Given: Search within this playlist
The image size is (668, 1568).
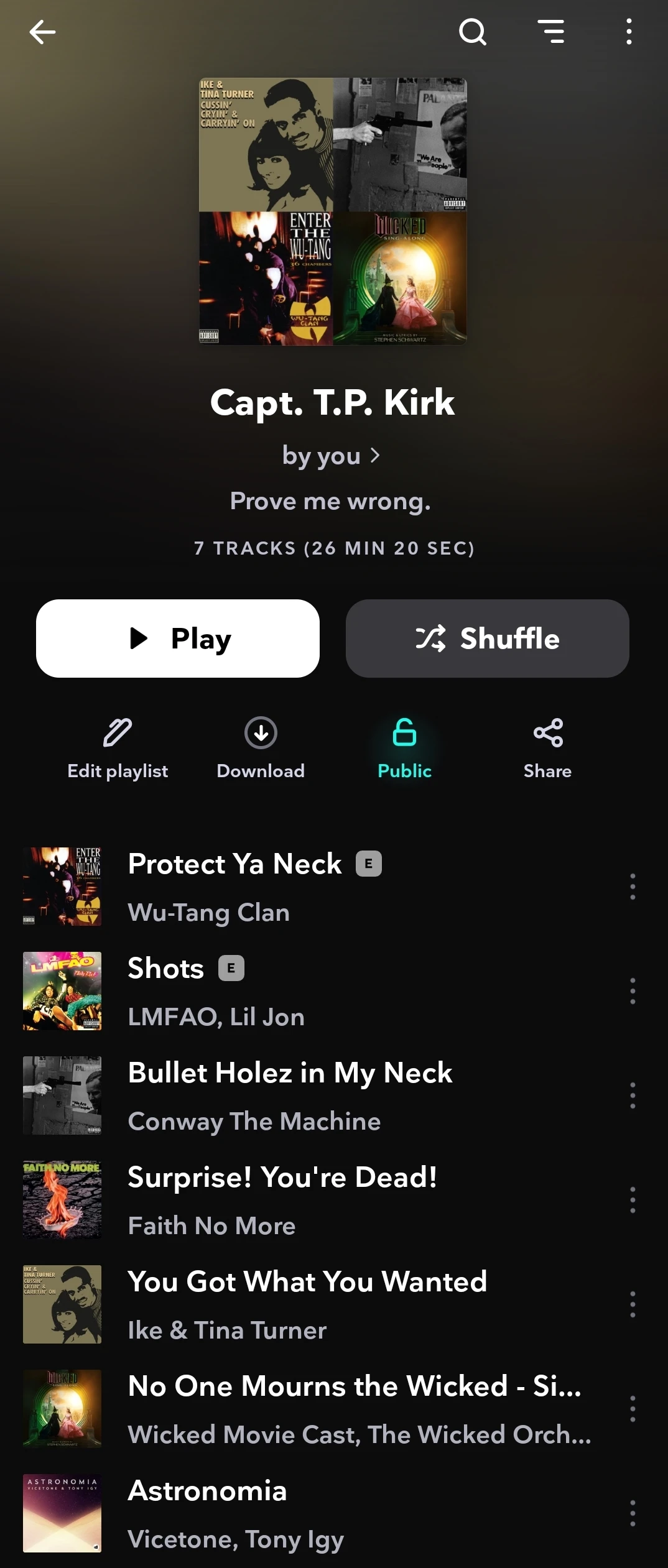Looking at the screenshot, I should [472, 32].
